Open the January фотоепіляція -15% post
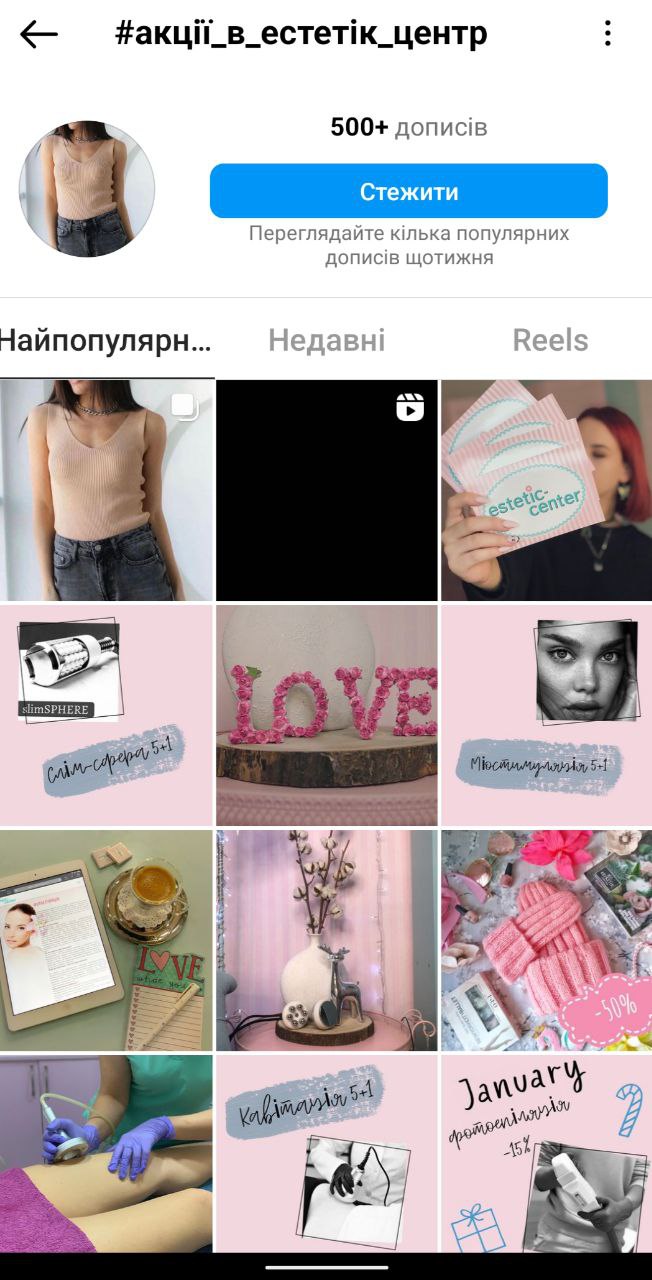 pos(546,1150)
